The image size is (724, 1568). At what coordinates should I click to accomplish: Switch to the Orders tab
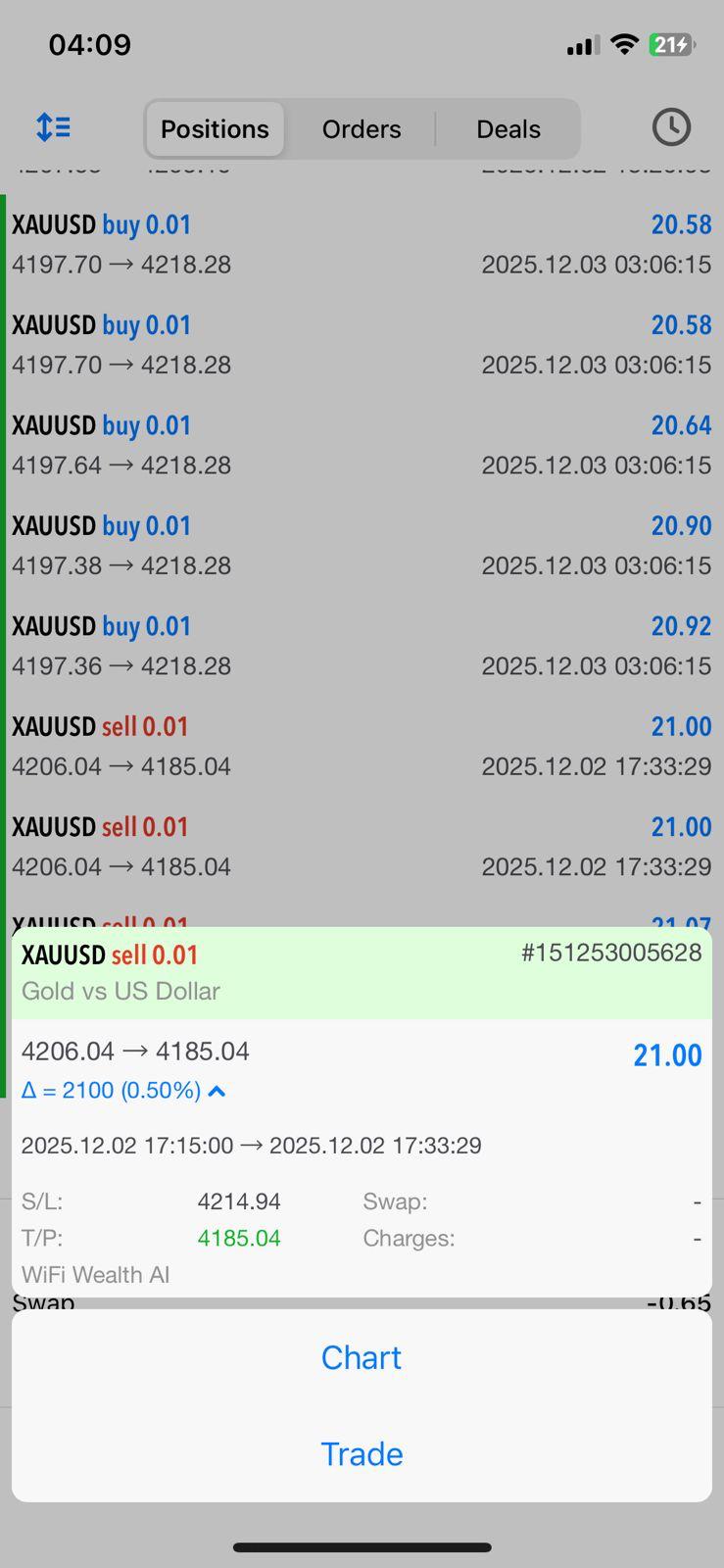pos(362,129)
